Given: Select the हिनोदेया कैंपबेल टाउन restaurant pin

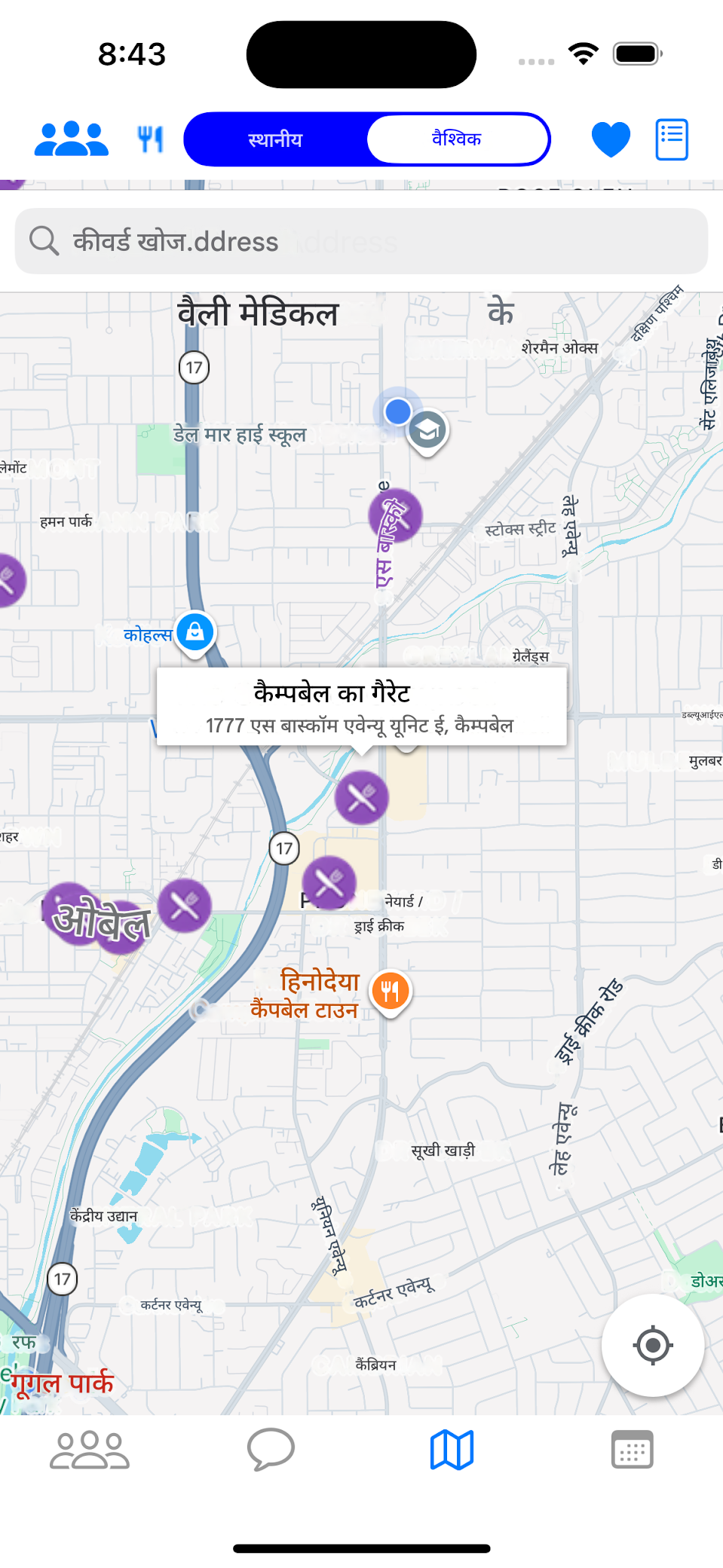Looking at the screenshot, I should 390,990.
